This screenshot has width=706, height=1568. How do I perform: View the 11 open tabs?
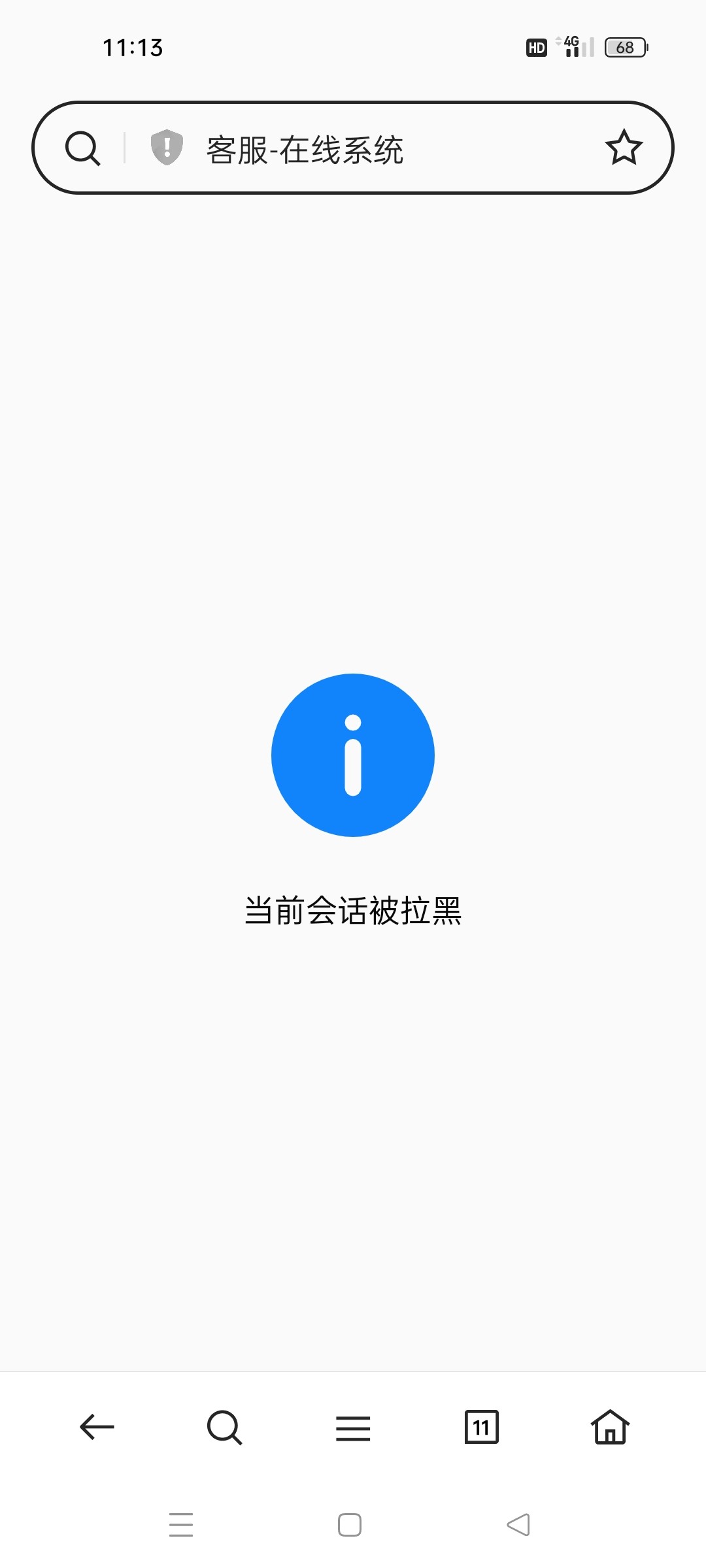(x=481, y=1427)
